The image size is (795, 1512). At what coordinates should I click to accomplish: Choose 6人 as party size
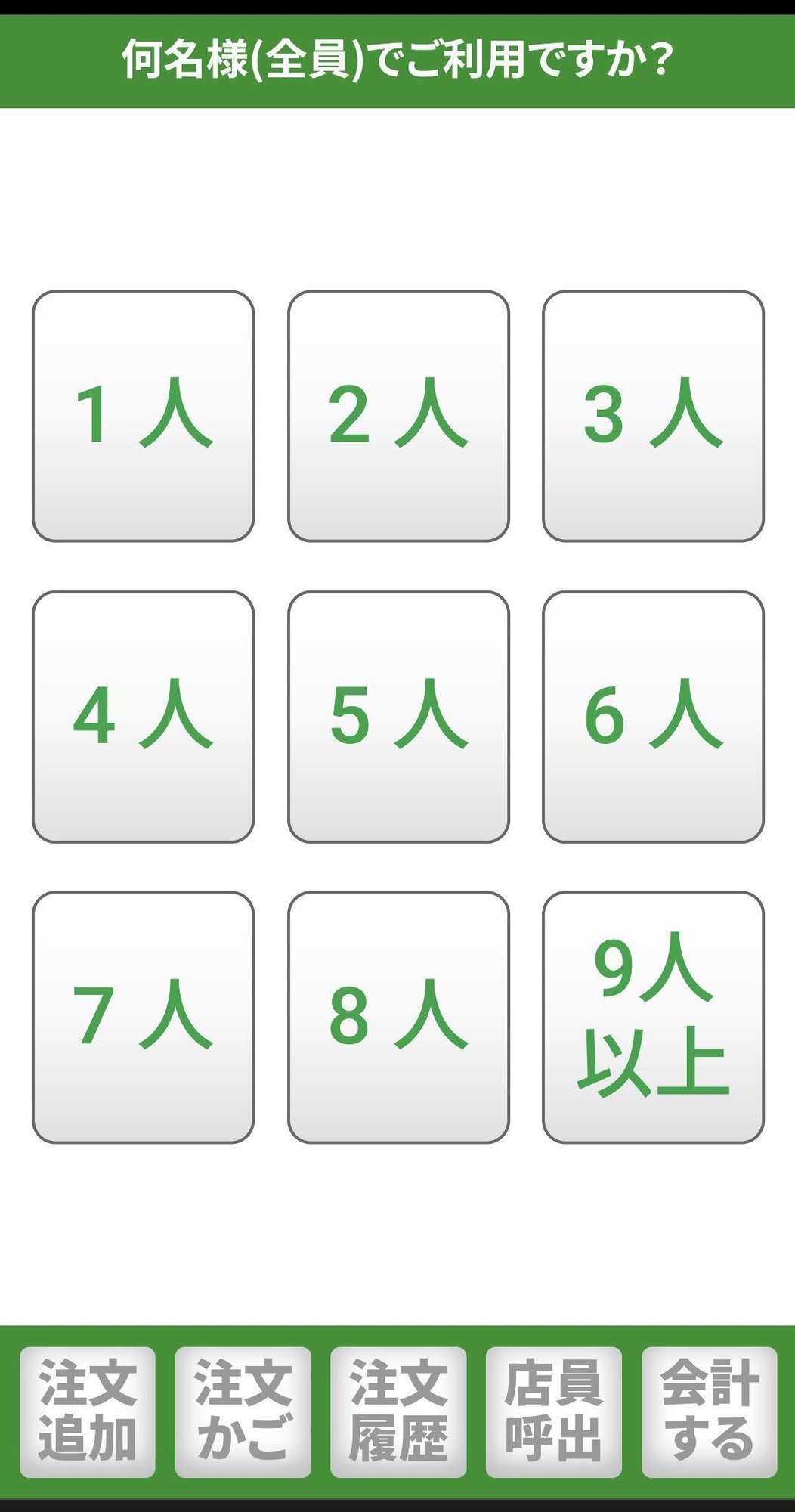653,717
